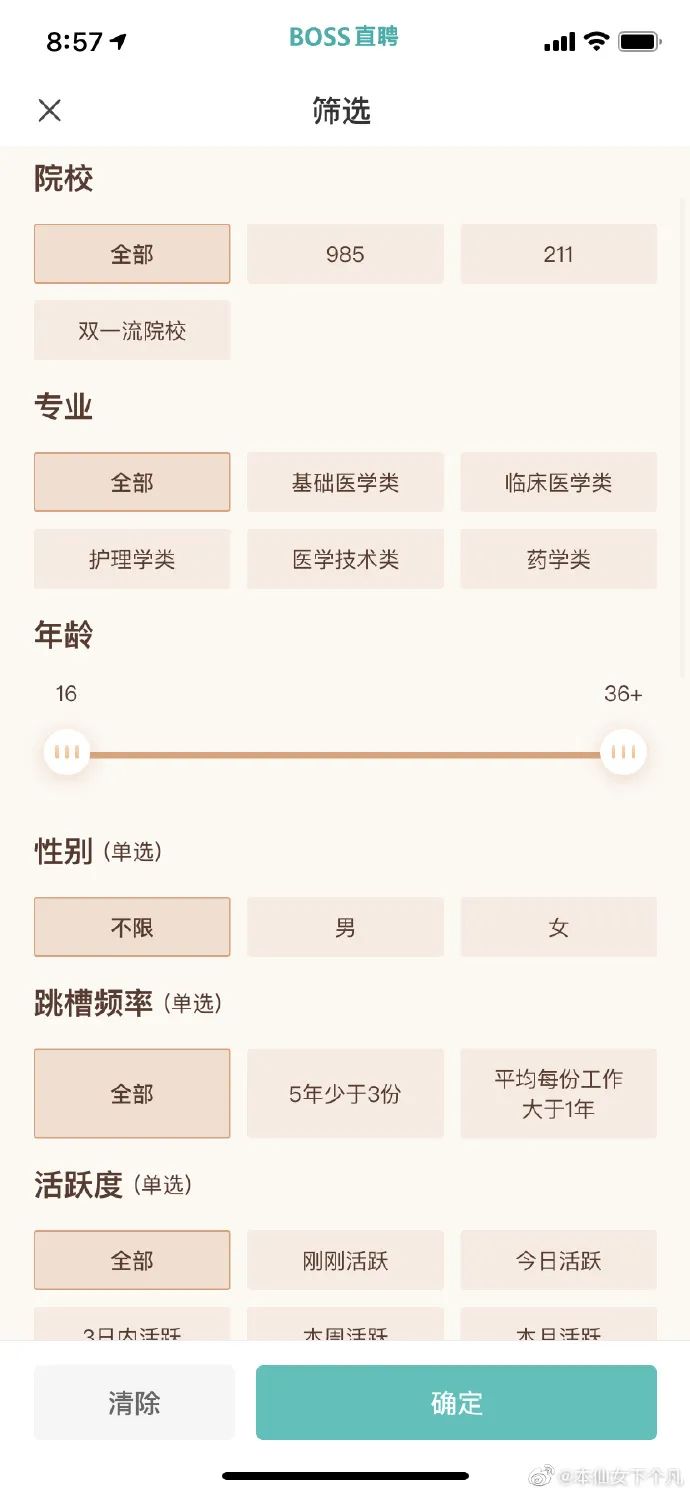Viewport: 690px width, 1493px height.
Task: Choose 护理学类 under 专业
Action: coord(132,559)
